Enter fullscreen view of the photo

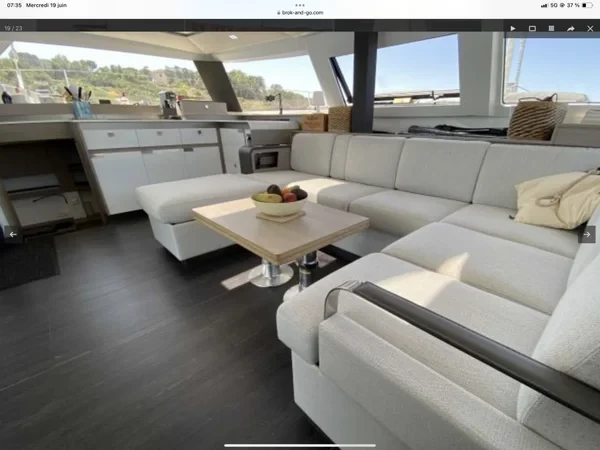point(532,28)
